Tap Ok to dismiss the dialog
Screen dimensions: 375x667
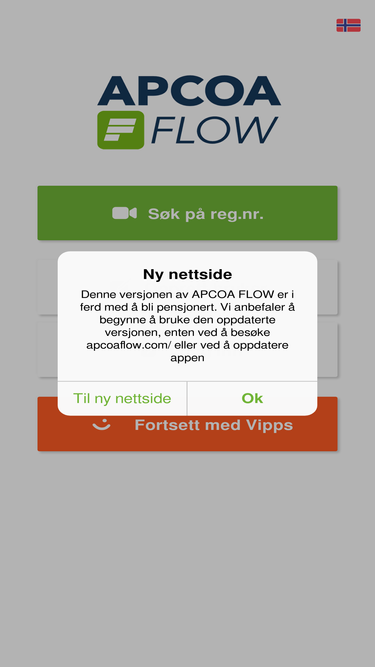pos(252,399)
